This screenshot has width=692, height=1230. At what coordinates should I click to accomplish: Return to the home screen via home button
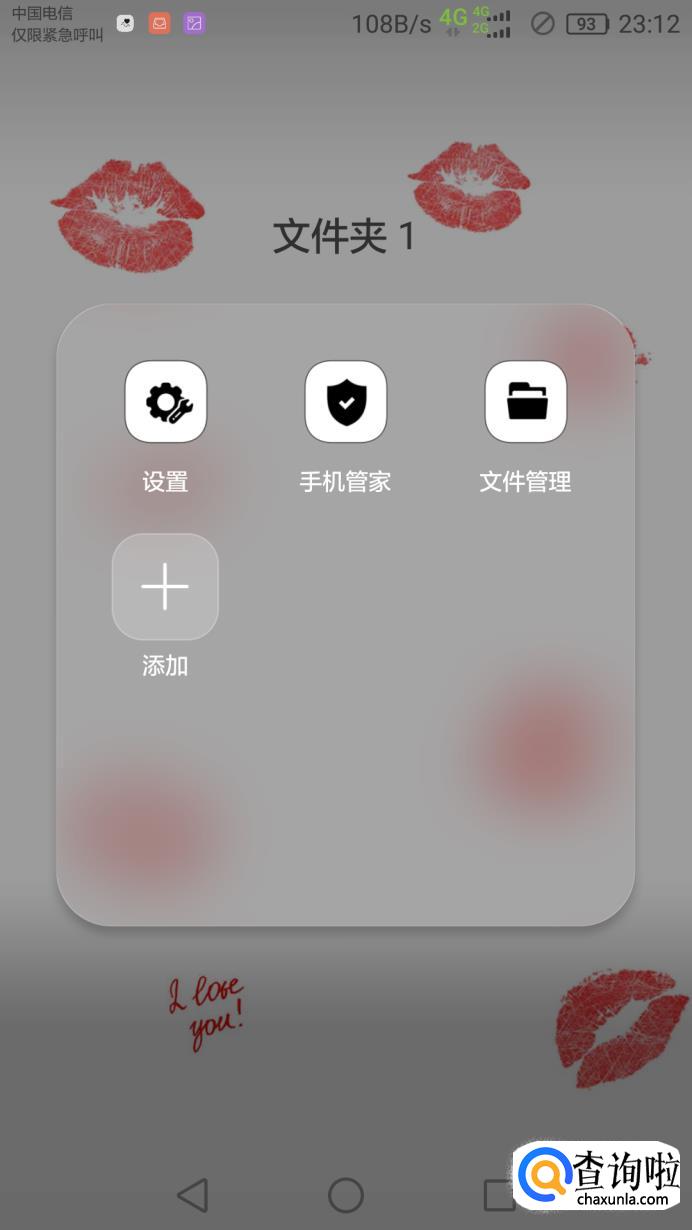[x=345, y=1195]
